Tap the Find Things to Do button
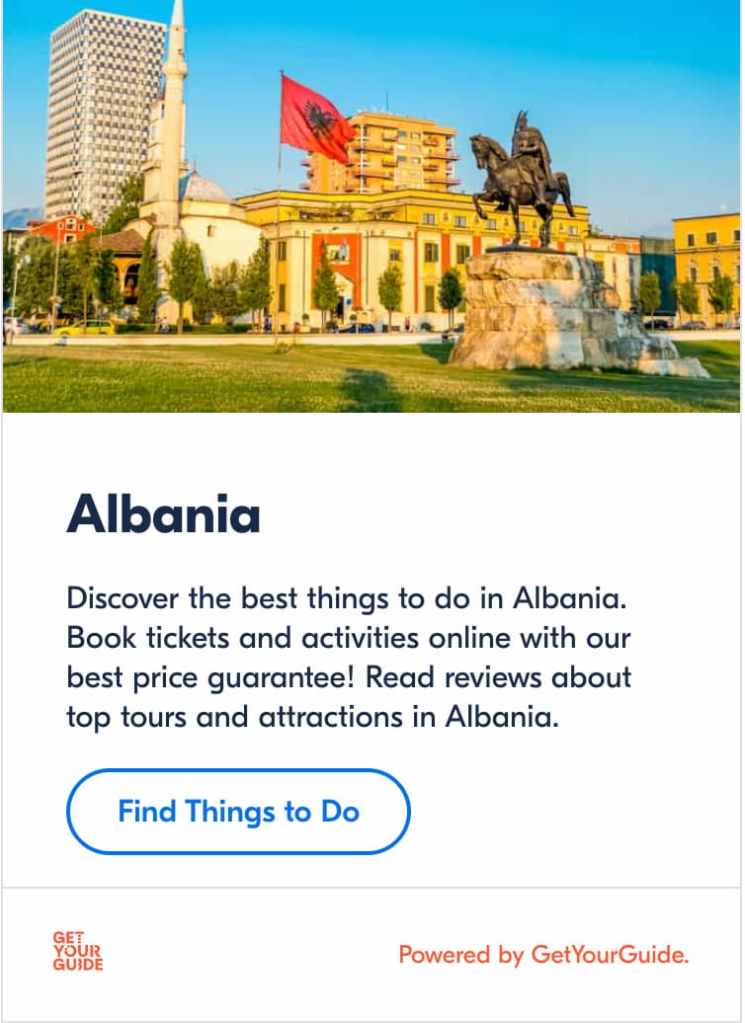Viewport: 745px width, 1023px height. (x=238, y=811)
